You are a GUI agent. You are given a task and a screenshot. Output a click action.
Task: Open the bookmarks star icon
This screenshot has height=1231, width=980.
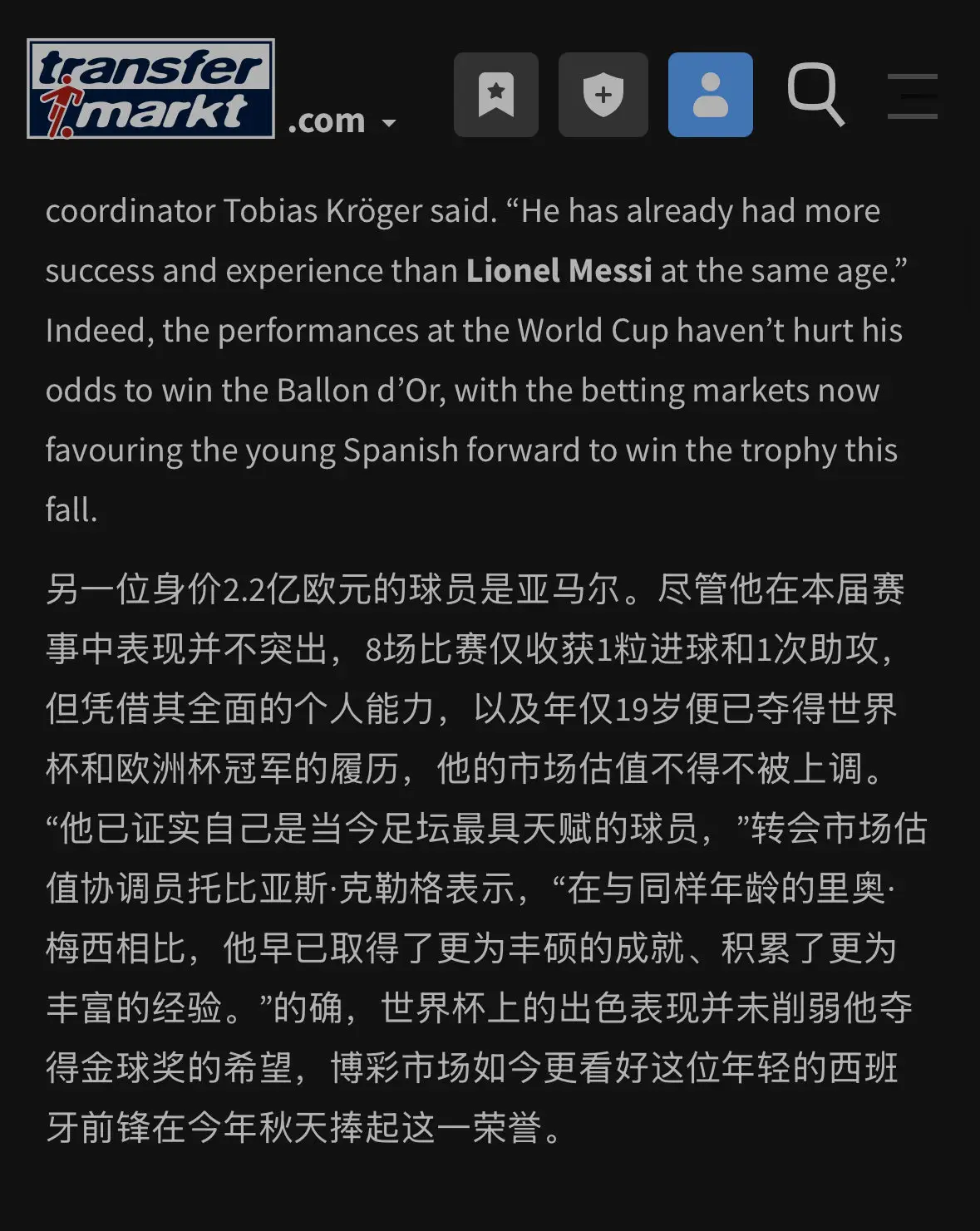[x=496, y=95]
